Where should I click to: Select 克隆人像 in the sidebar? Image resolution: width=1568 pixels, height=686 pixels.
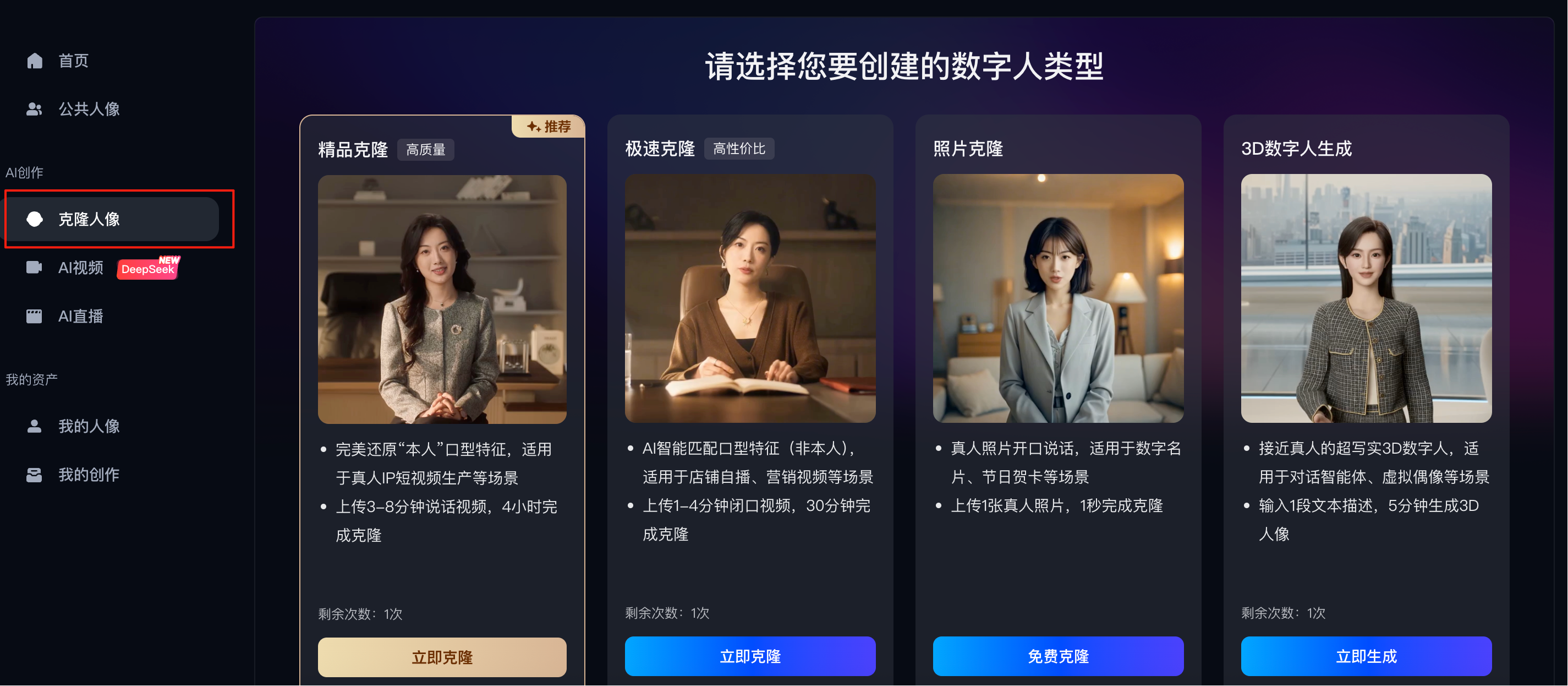[88, 219]
